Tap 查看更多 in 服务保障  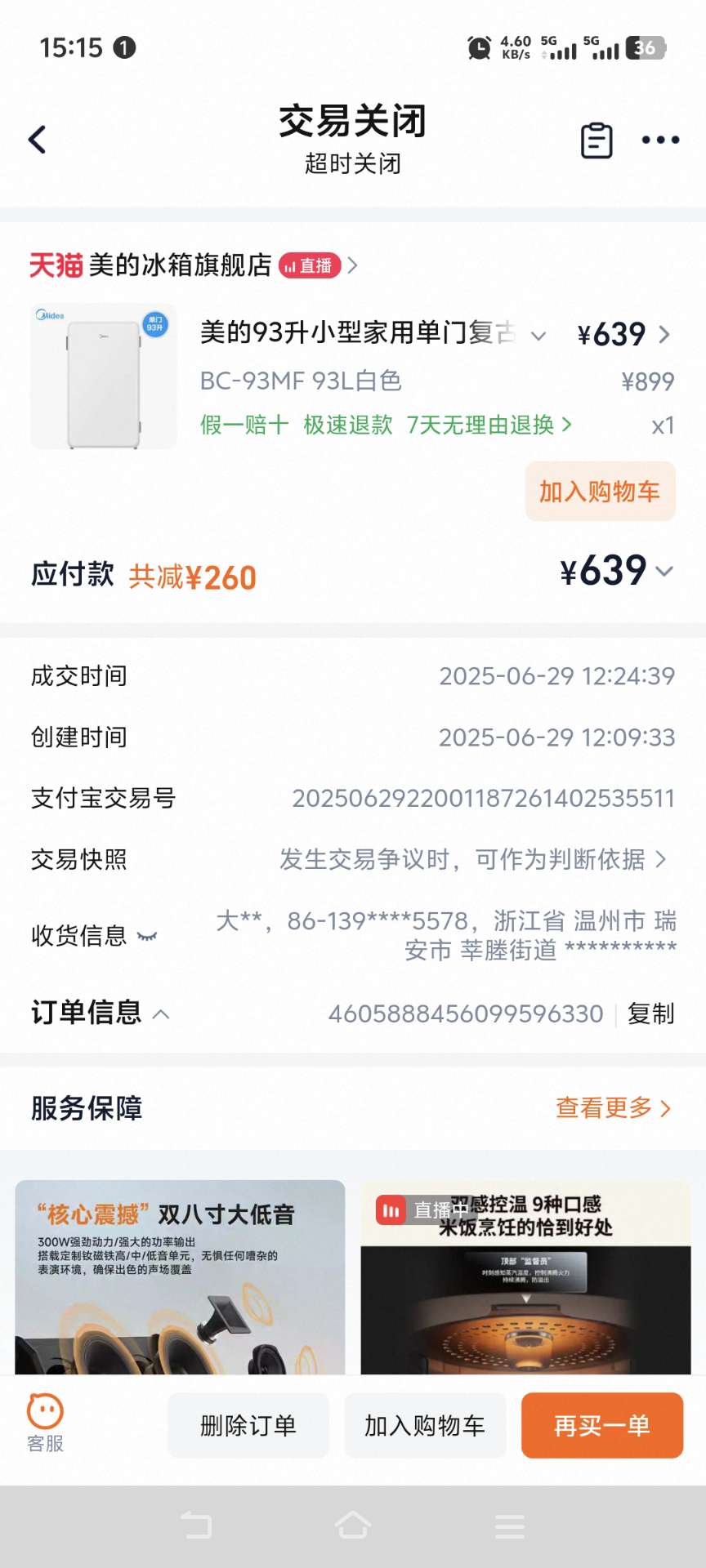[613, 1108]
